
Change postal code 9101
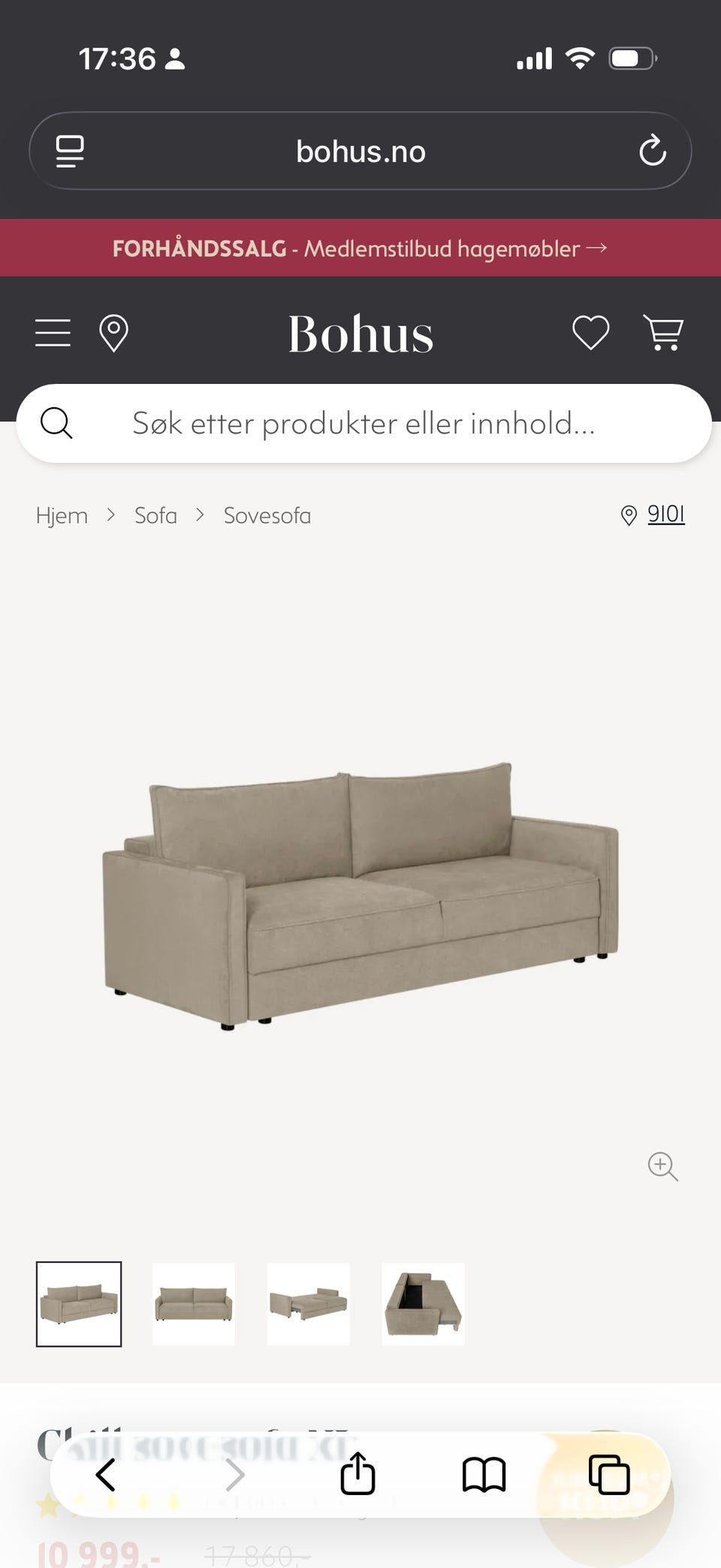(x=665, y=514)
